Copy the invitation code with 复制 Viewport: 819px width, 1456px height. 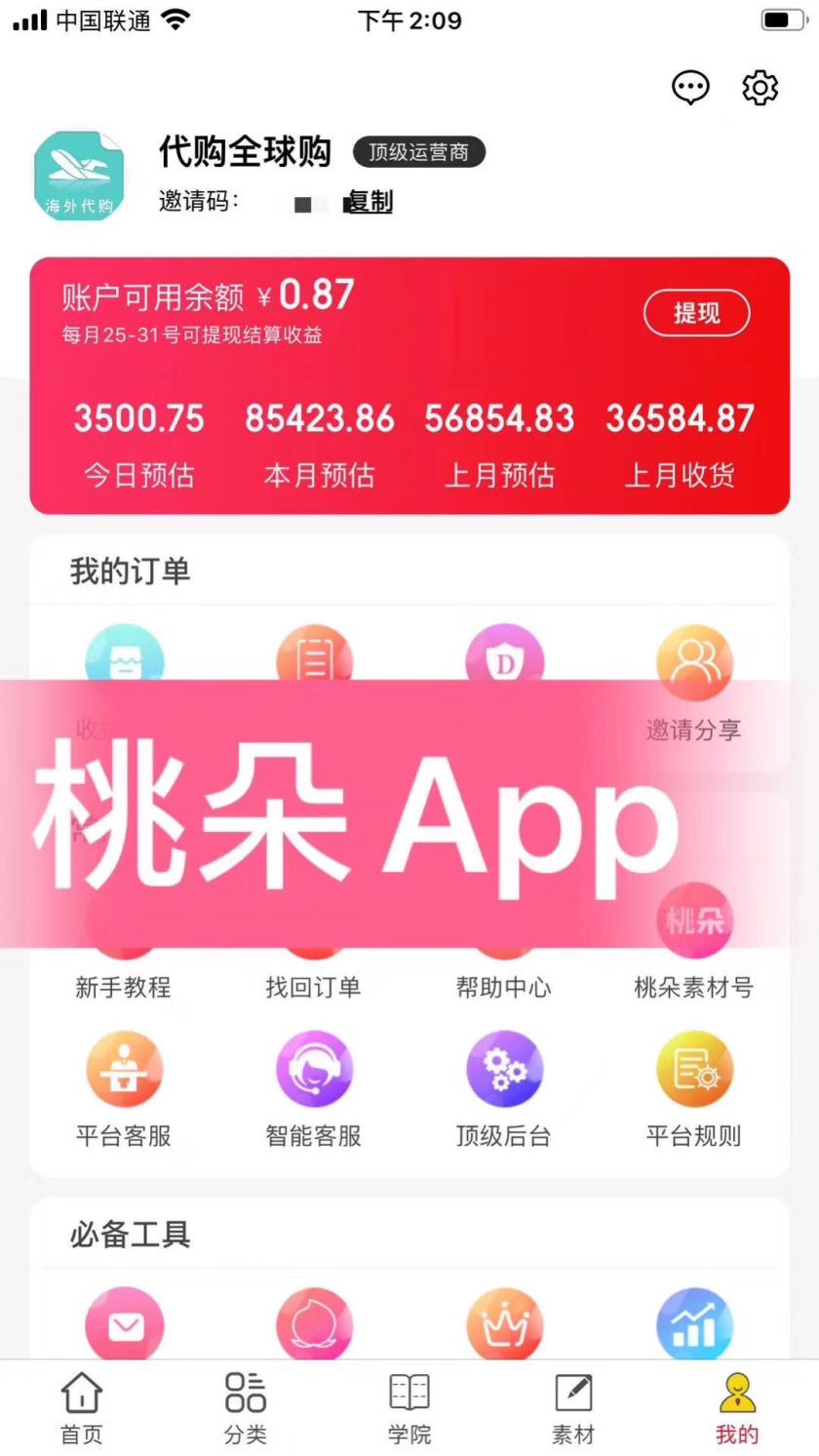tap(370, 202)
